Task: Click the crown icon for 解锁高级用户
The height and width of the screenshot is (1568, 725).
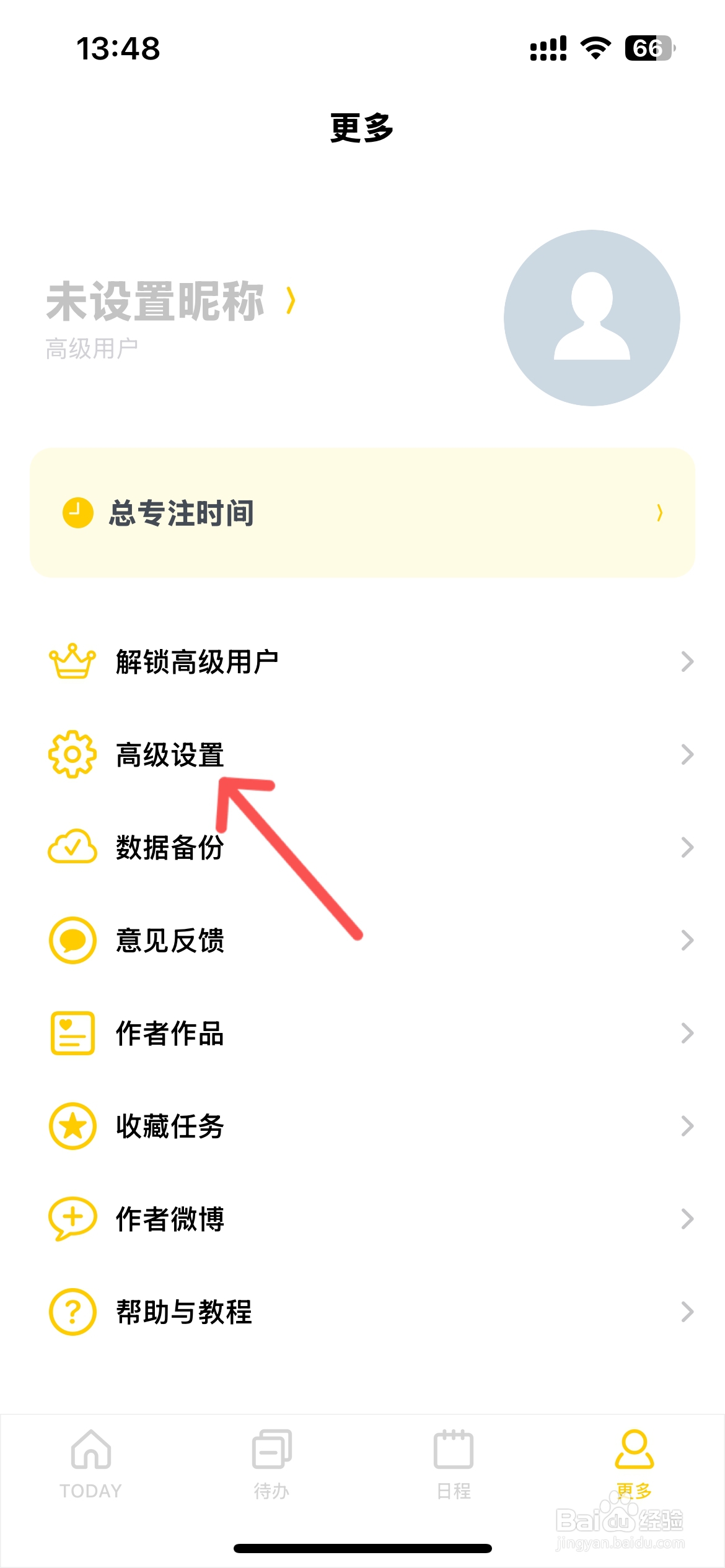Action: [x=70, y=661]
